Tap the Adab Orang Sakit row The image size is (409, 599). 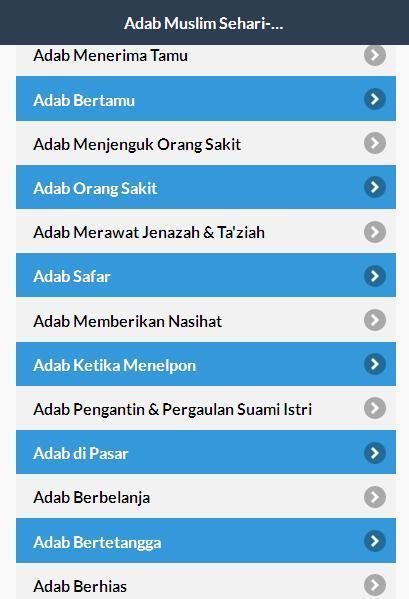tap(206, 187)
